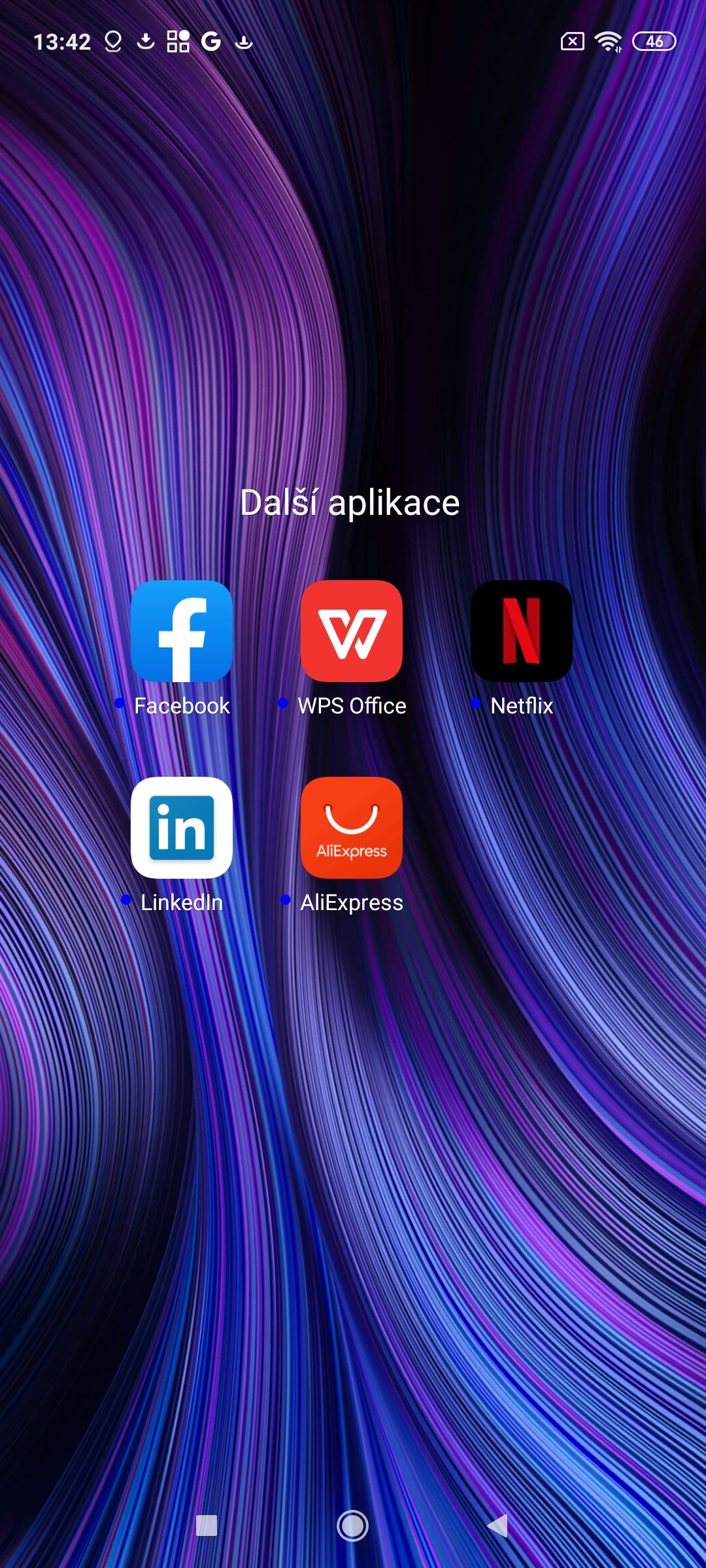This screenshot has width=706, height=1568.
Task: Open Netflix from the folder
Action: (522, 631)
